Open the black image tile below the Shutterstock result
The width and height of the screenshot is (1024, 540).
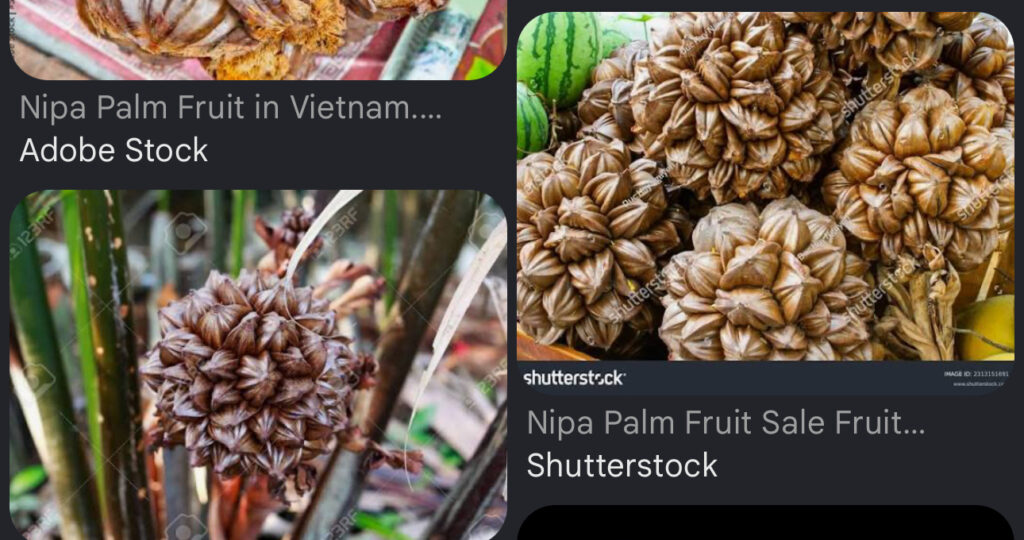(x=765, y=522)
